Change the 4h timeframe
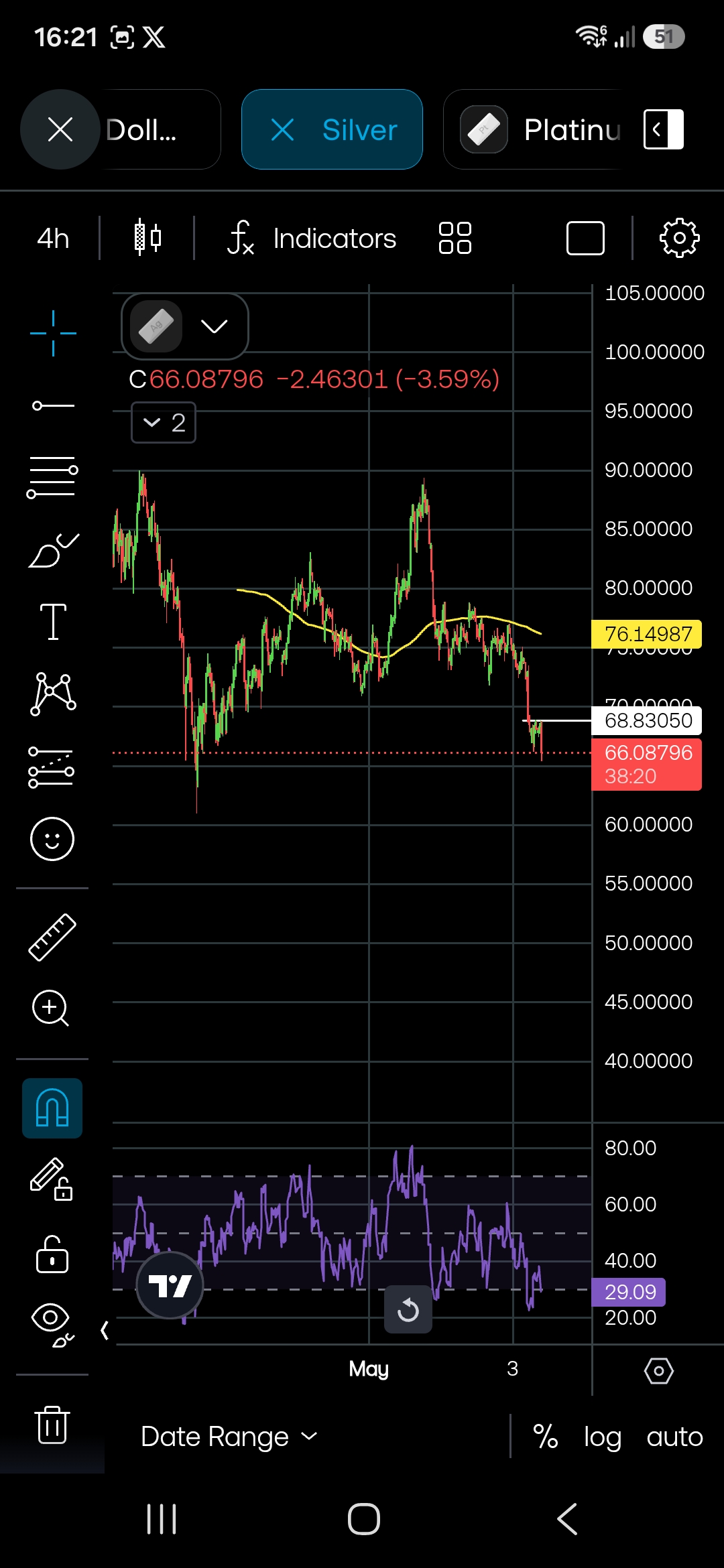The height and width of the screenshot is (1568, 724). click(x=53, y=238)
